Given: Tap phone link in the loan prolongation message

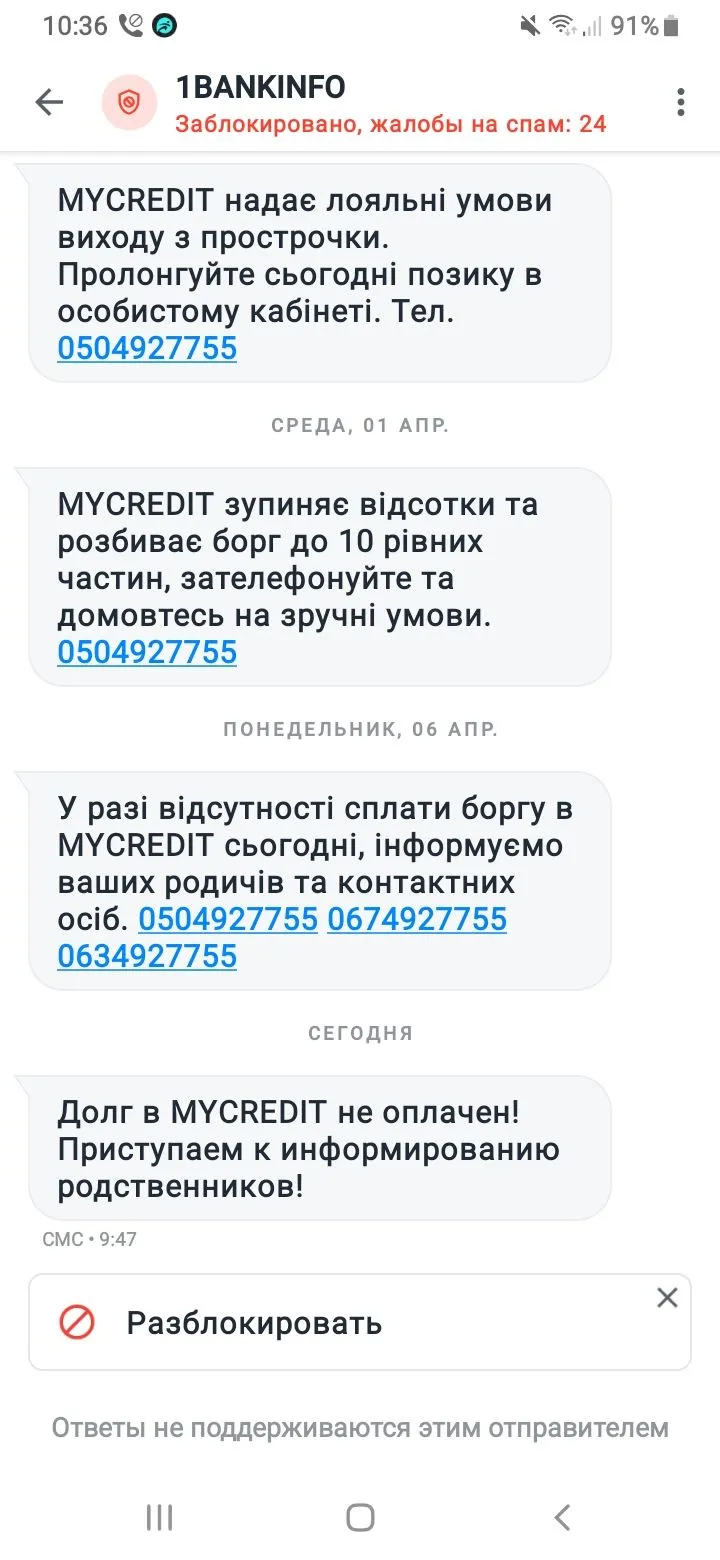Looking at the screenshot, I should pyautogui.click(x=147, y=348).
